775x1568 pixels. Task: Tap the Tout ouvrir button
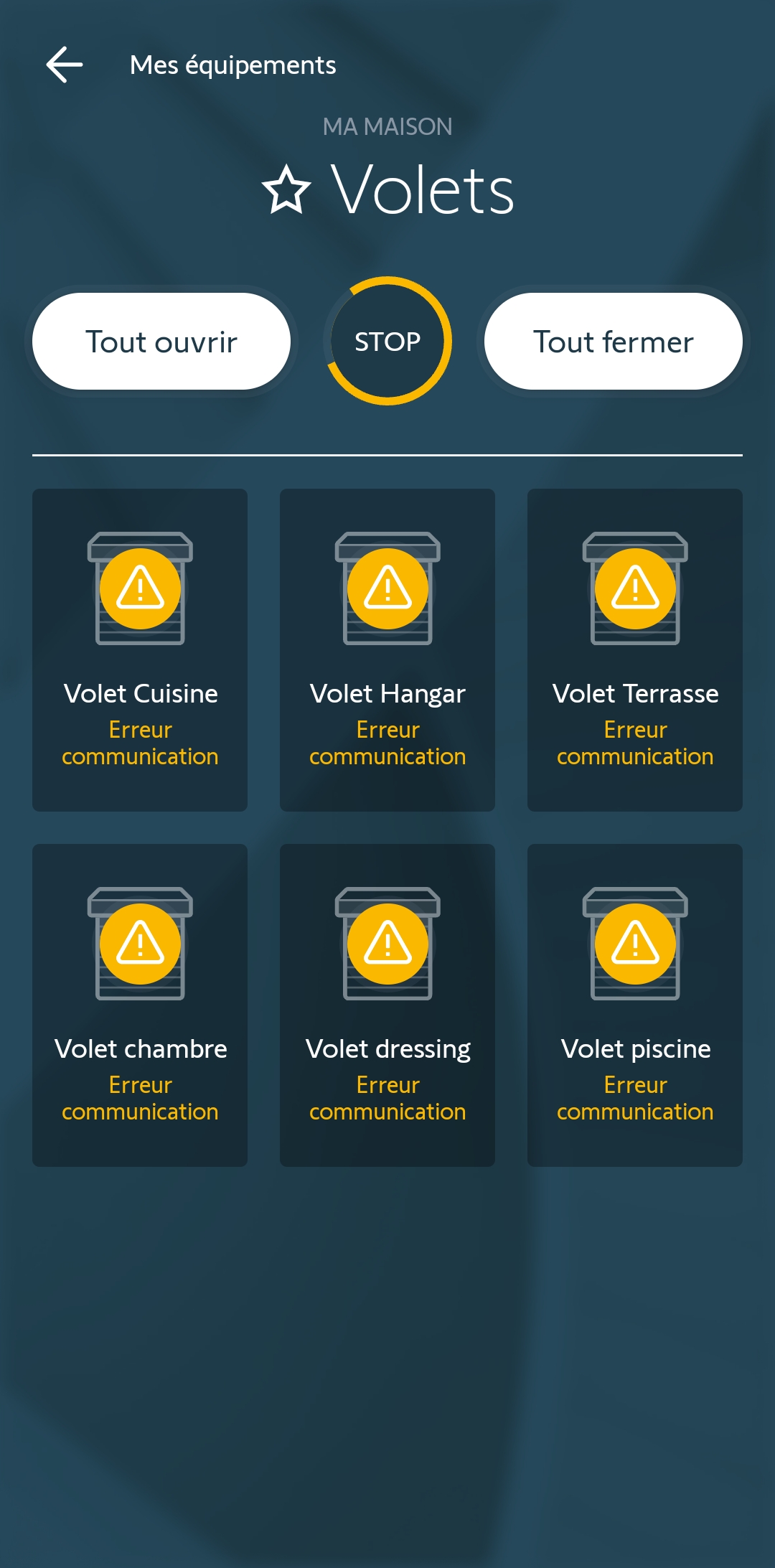click(x=161, y=342)
